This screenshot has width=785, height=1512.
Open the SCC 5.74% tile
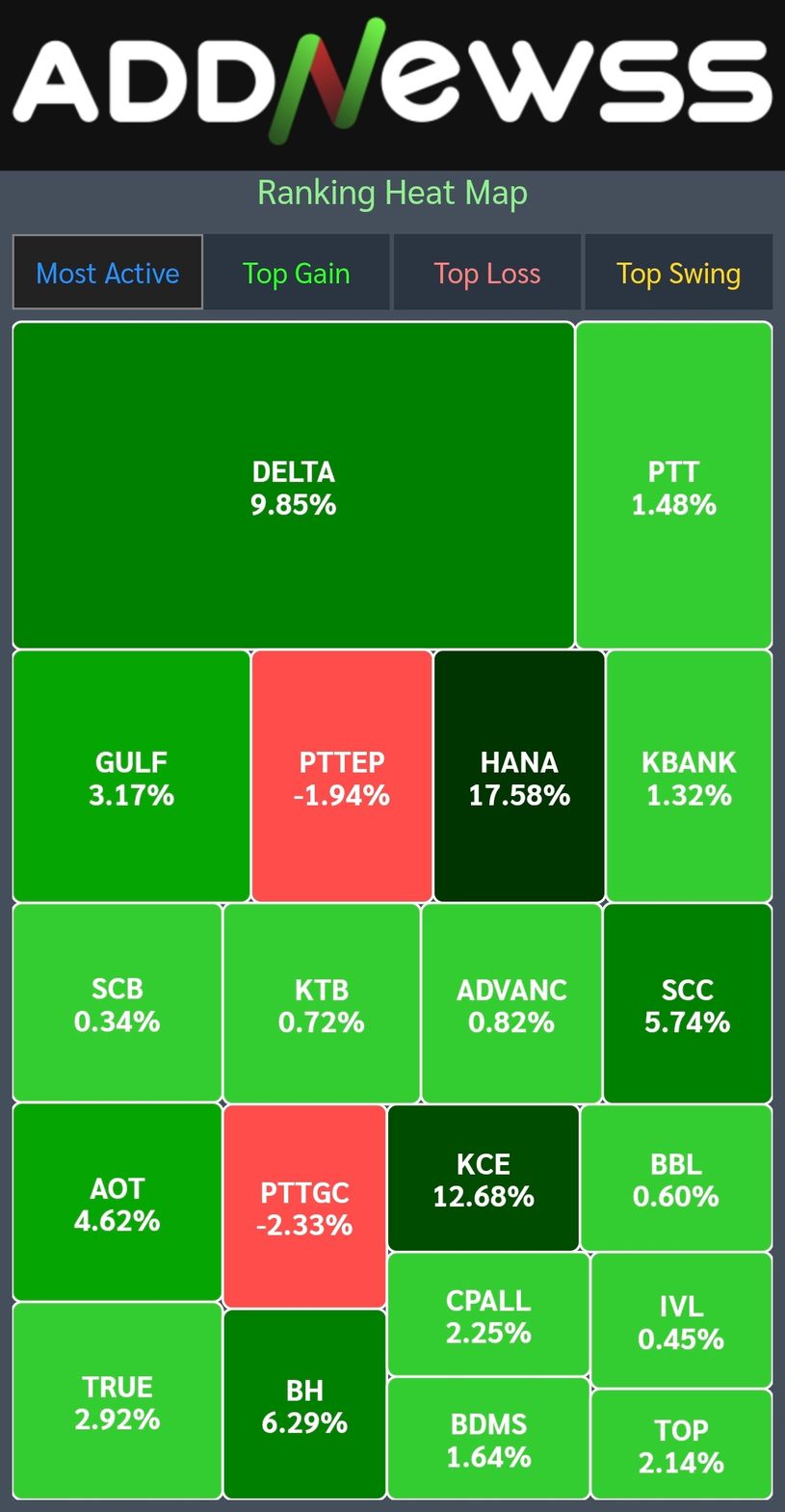coord(687,1003)
